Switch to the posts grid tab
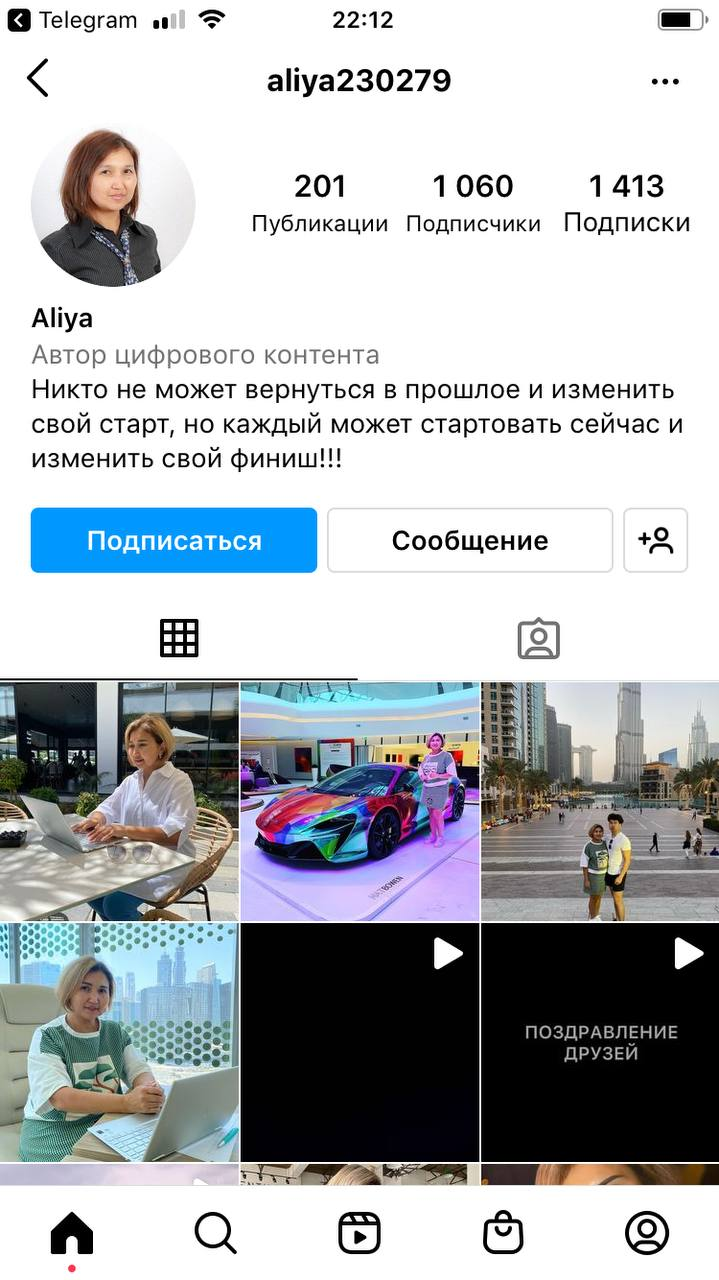 (x=179, y=638)
